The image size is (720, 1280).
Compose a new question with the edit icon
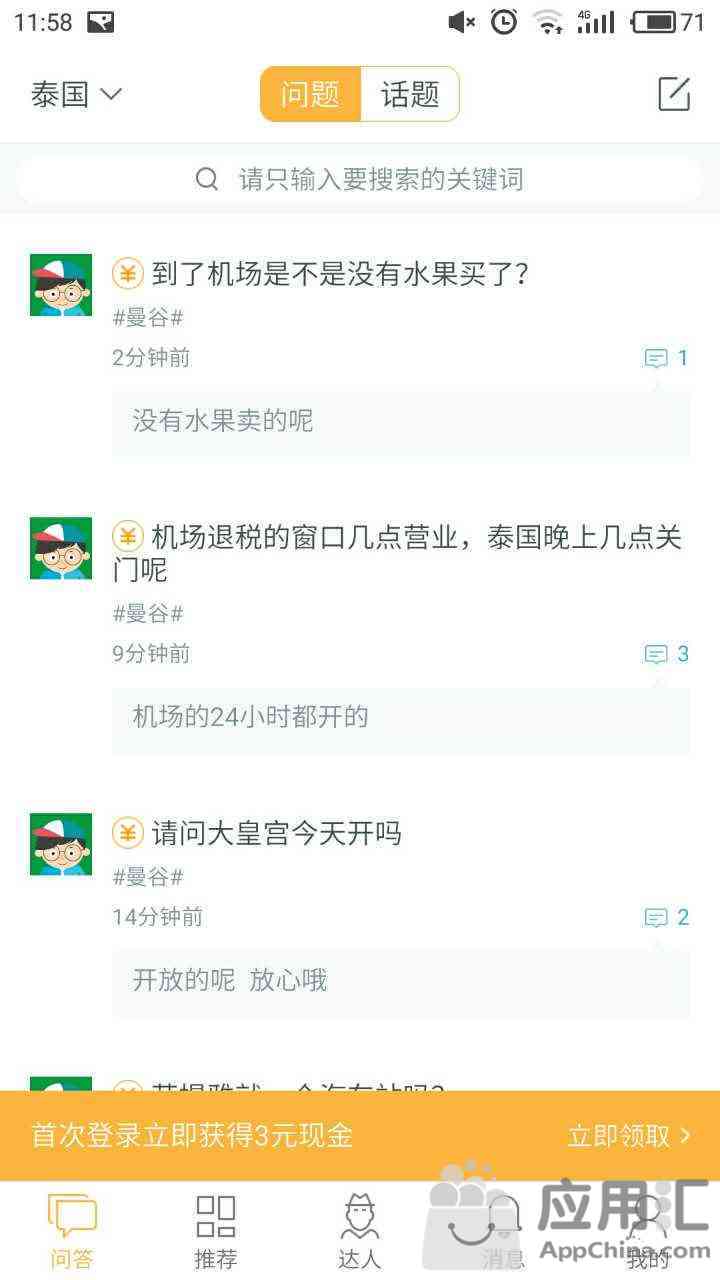coord(674,94)
